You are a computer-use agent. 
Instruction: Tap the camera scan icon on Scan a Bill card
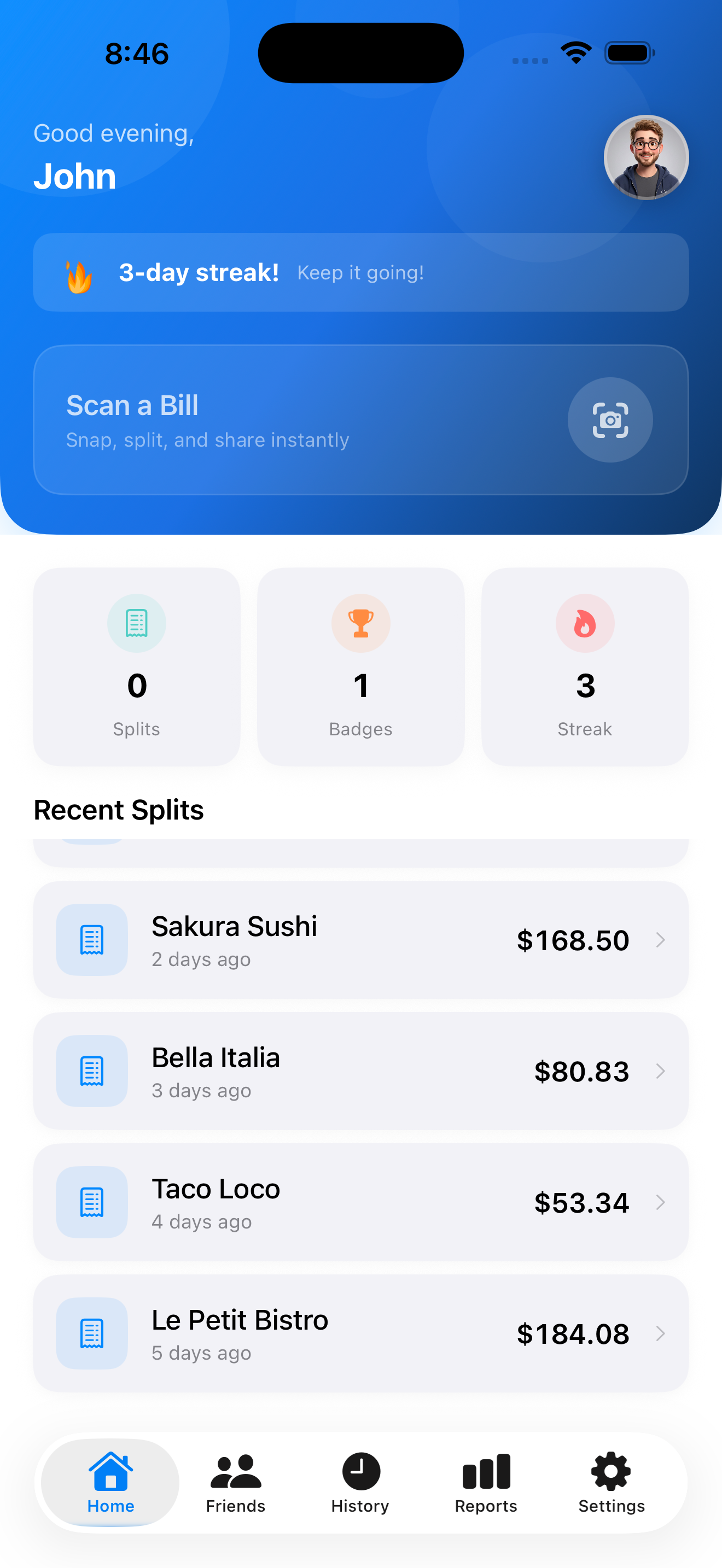(610, 420)
